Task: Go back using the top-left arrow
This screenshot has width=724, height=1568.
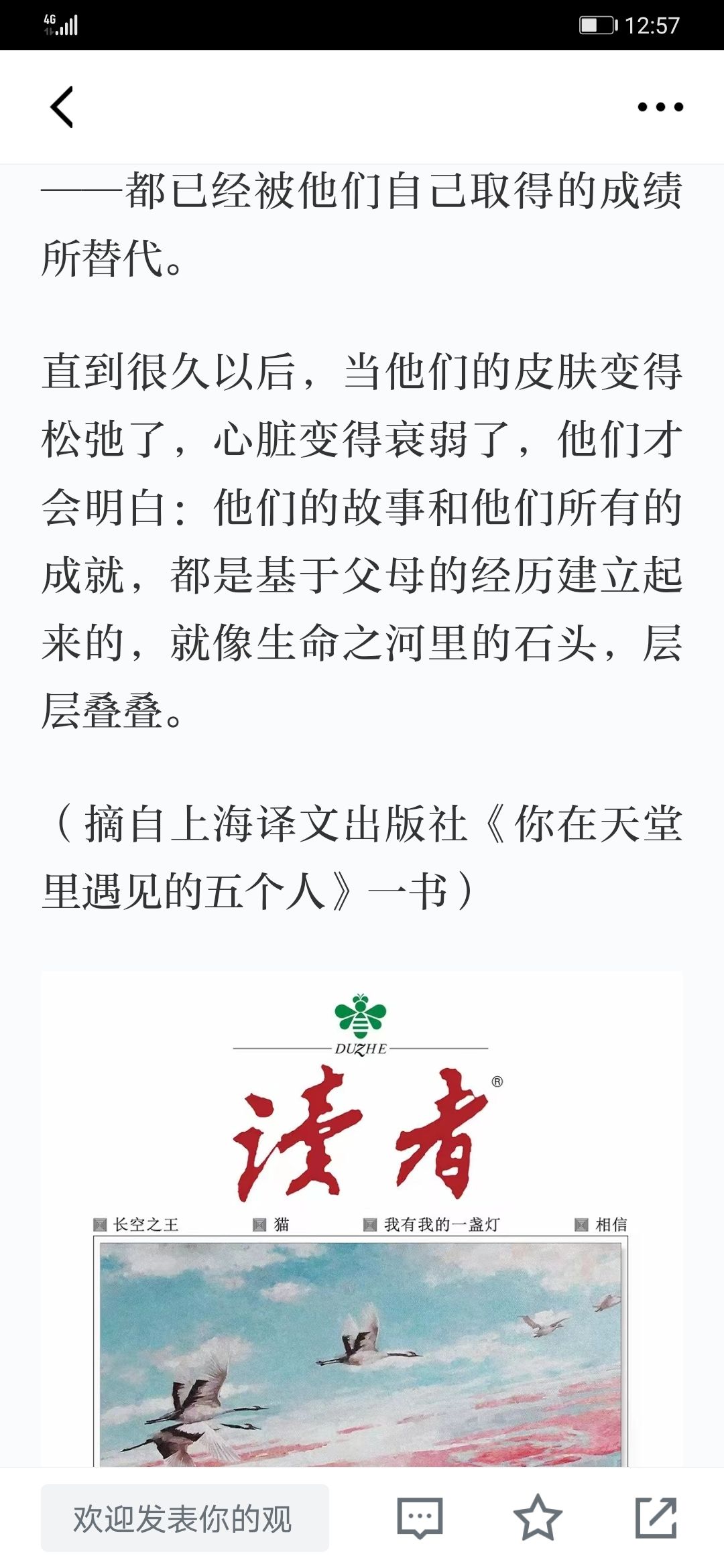Action: 62,107
